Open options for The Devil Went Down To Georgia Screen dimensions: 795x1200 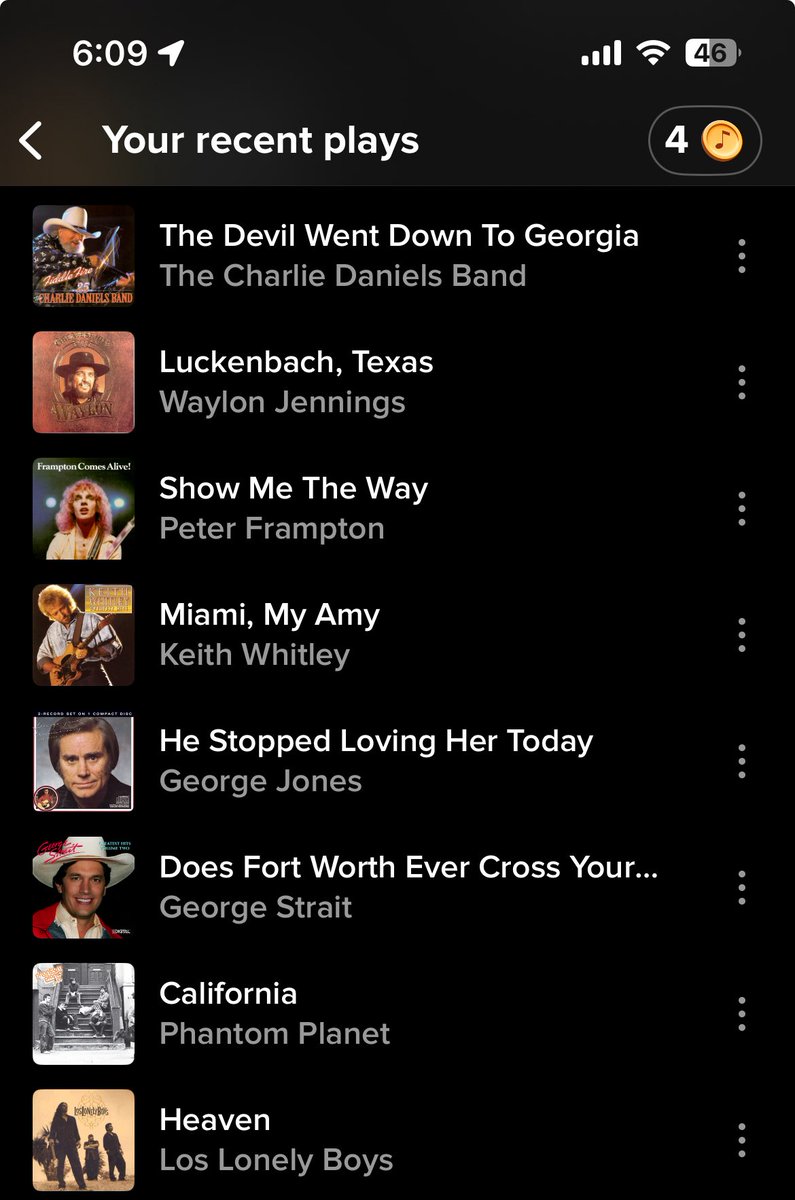tap(741, 256)
